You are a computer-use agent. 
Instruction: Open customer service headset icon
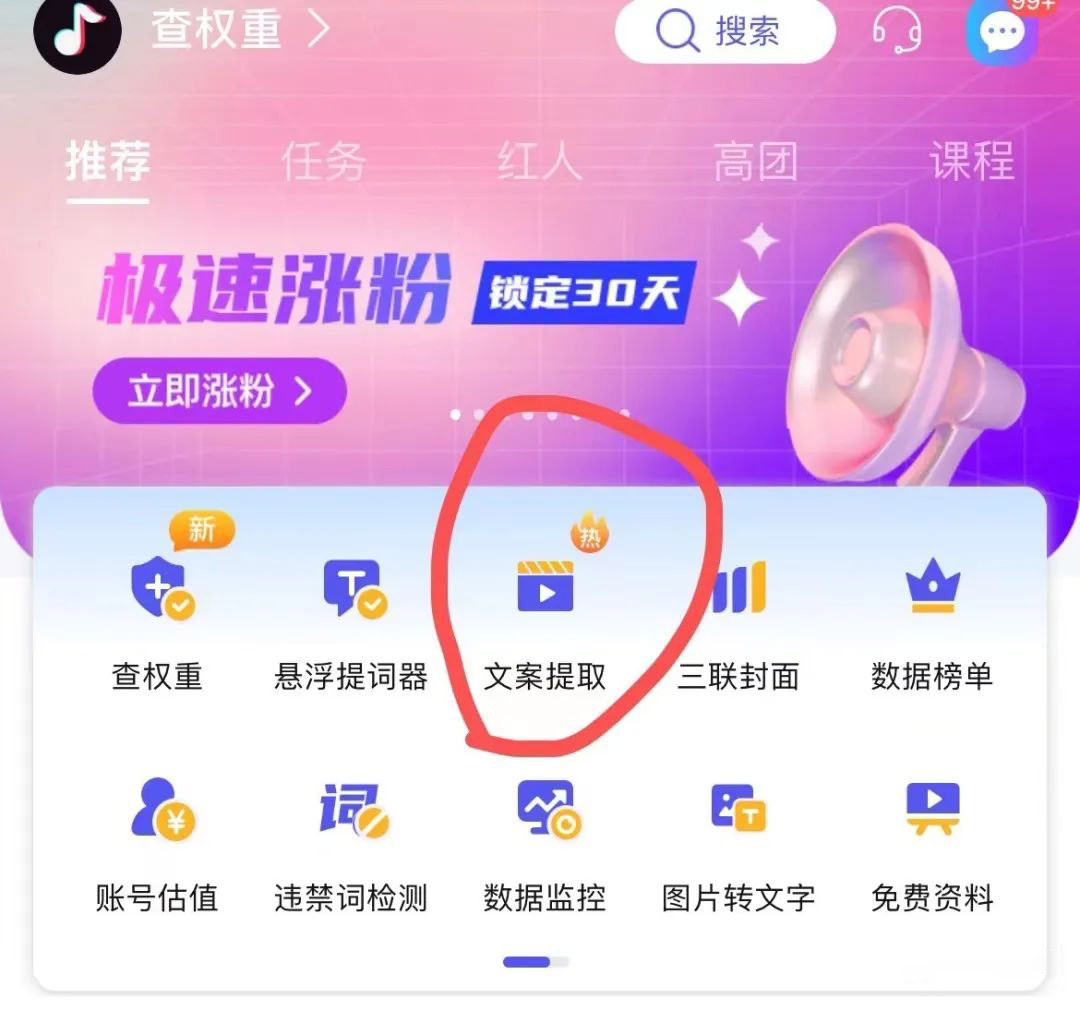pyautogui.click(x=896, y=31)
